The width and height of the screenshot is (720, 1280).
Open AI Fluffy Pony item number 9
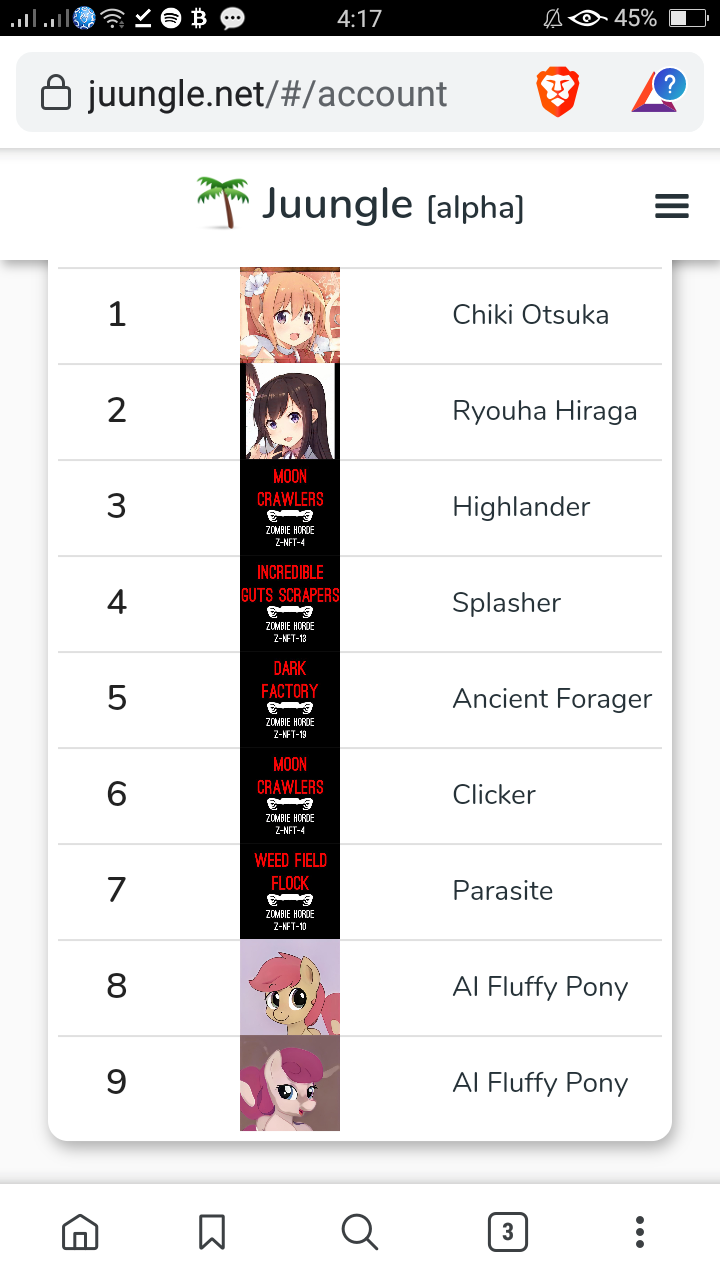tap(360, 1084)
